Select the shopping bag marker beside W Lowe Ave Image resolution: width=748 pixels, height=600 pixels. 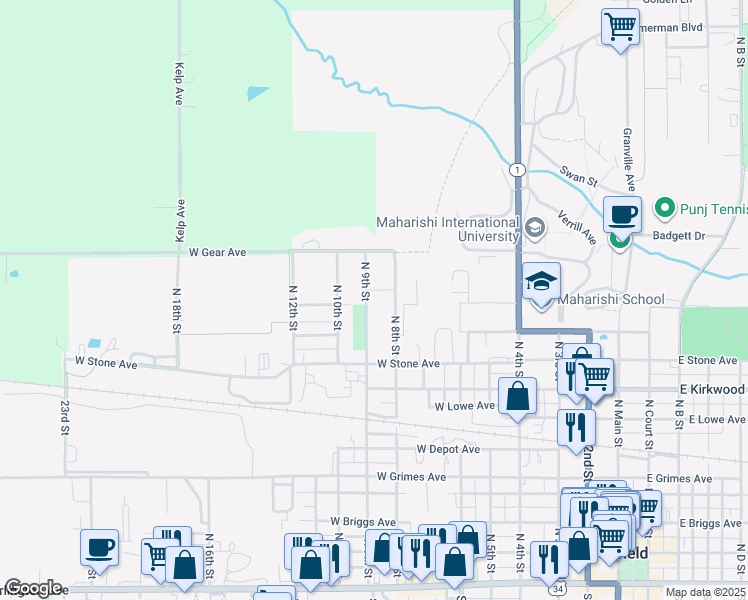click(x=518, y=397)
